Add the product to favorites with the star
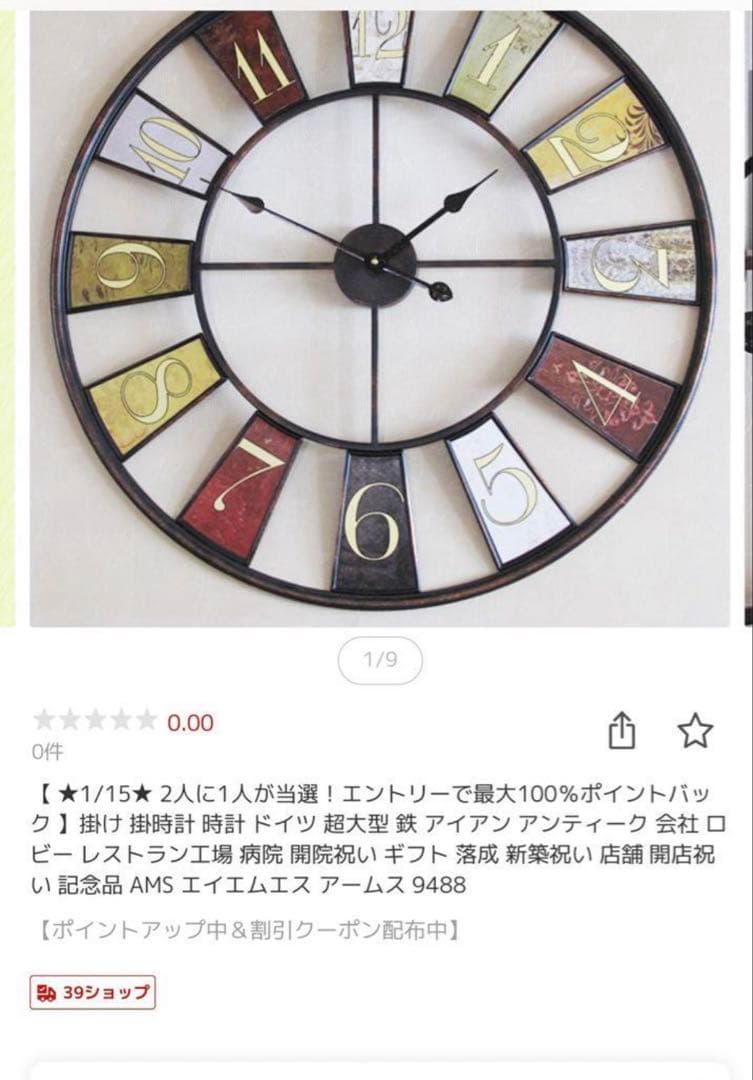753x1080 pixels. [695, 731]
